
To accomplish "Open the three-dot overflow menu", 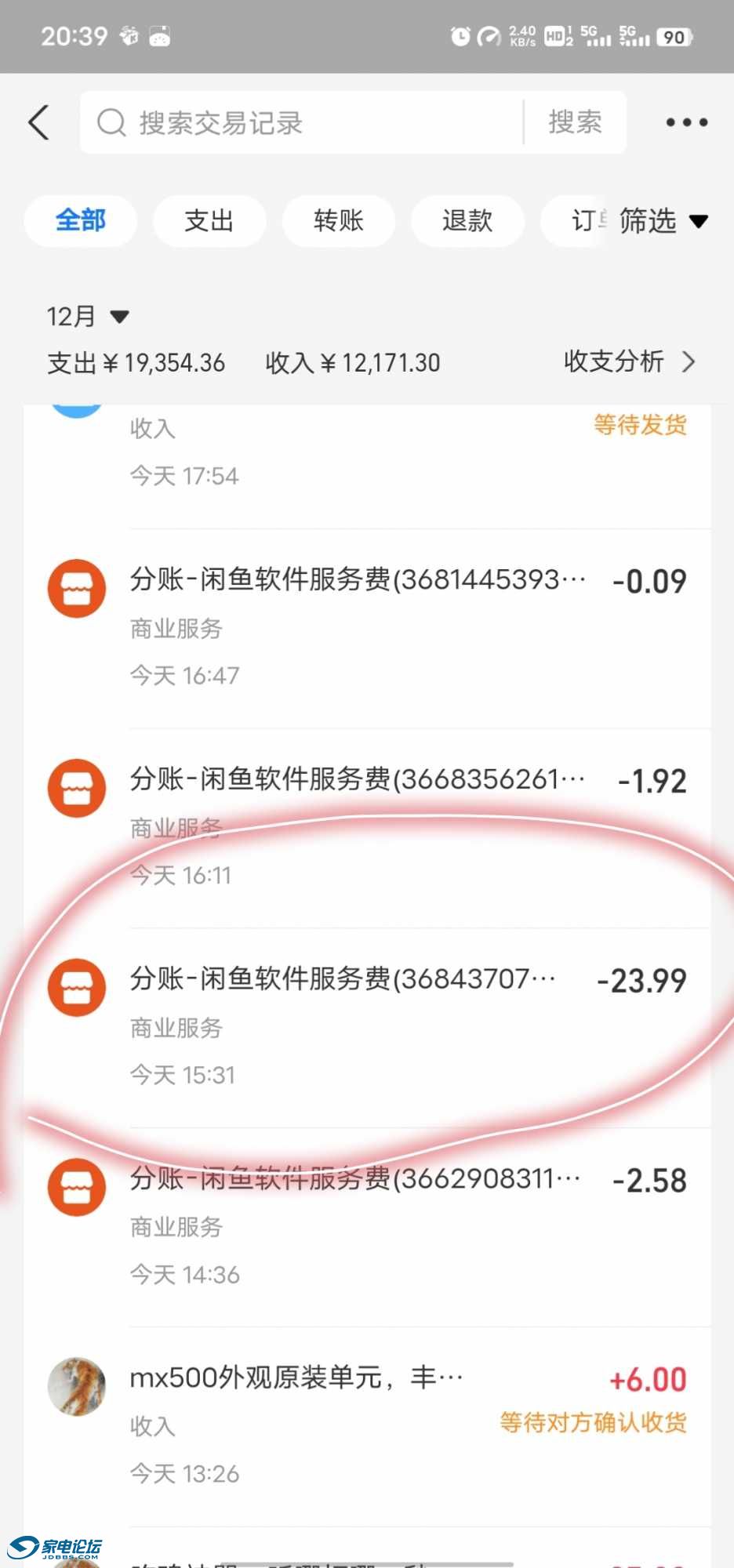I will click(686, 122).
